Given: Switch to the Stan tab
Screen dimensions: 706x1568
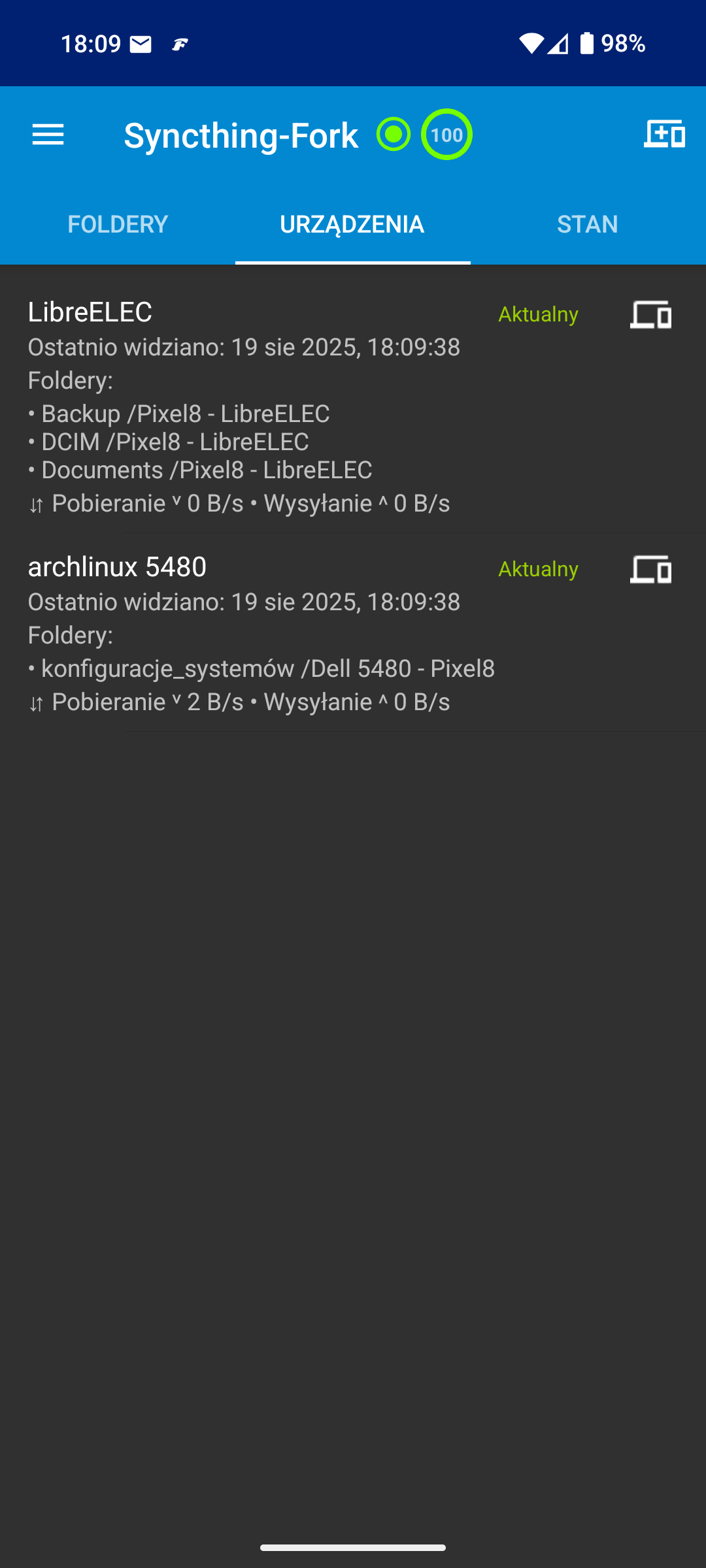Looking at the screenshot, I should (x=587, y=224).
